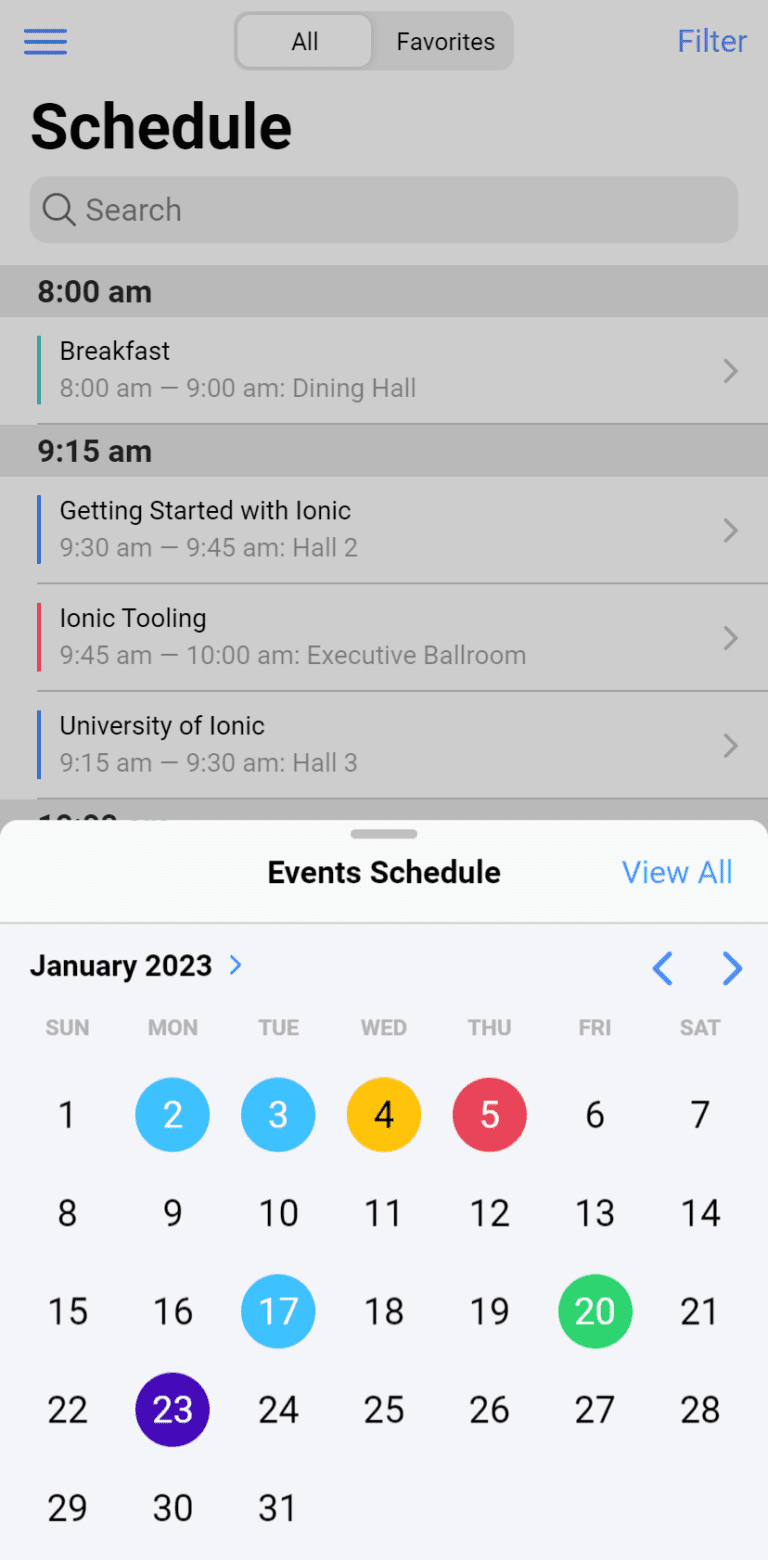The width and height of the screenshot is (768, 1560).
Task: Tap the sheet drag handle
Action: (x=384, y=834)
